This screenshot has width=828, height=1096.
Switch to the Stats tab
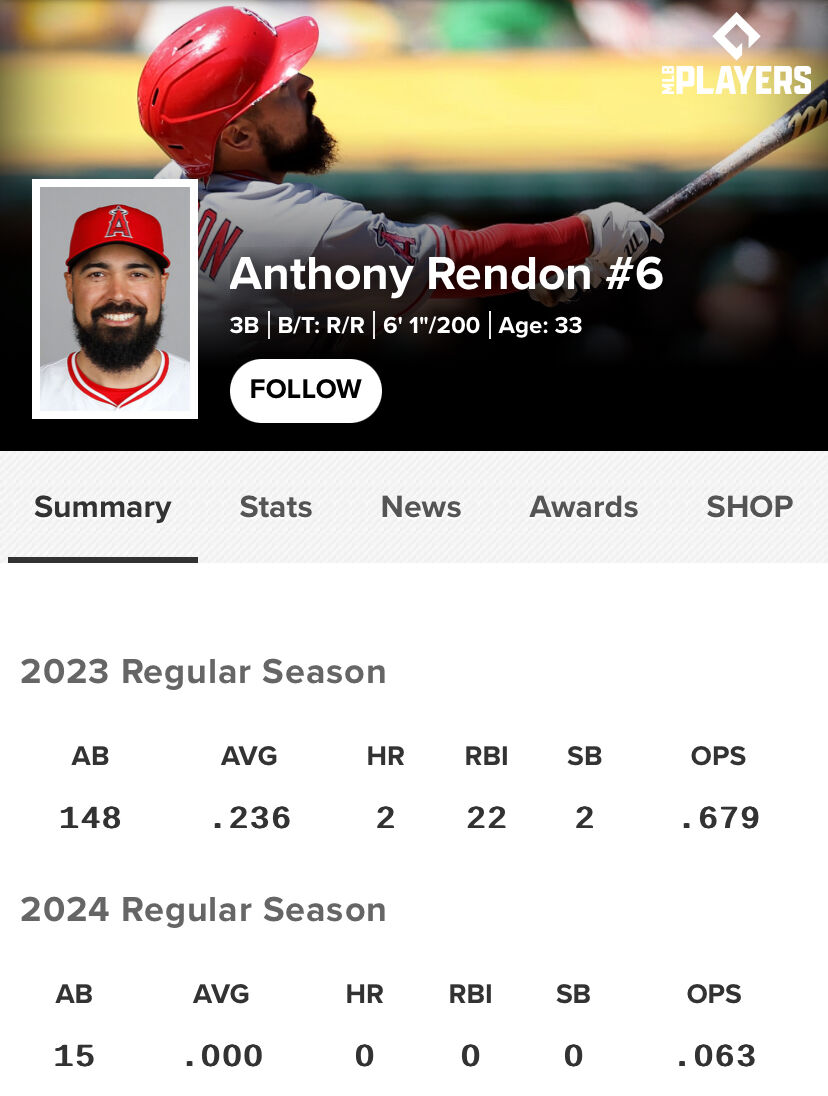tap(275, 507)
